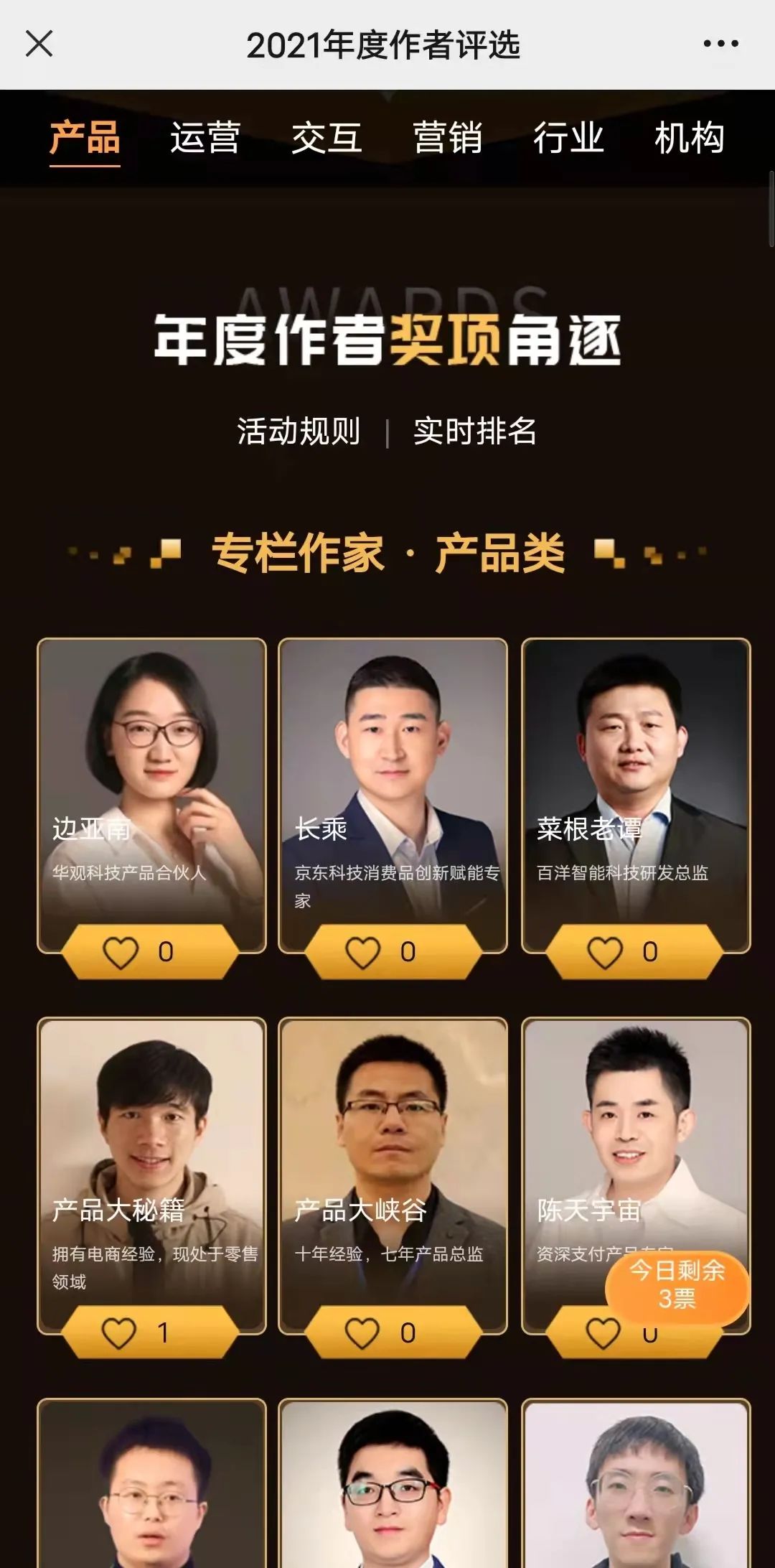Open 实时排名 rankings
This screenshot has height=1568, width=775.
pyautogui.click(x=475, y=431)
